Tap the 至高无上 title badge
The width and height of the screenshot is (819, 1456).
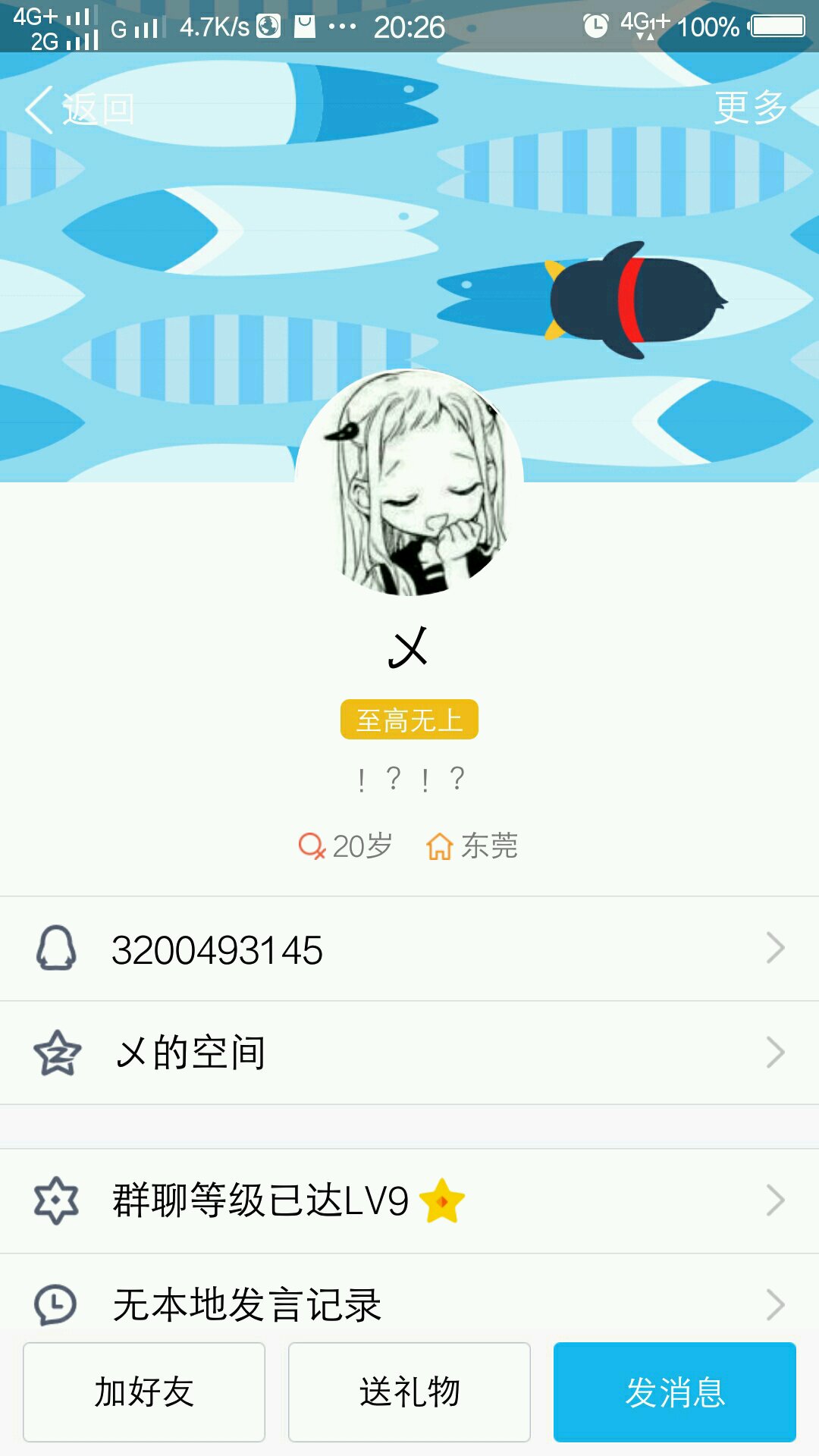409,719
